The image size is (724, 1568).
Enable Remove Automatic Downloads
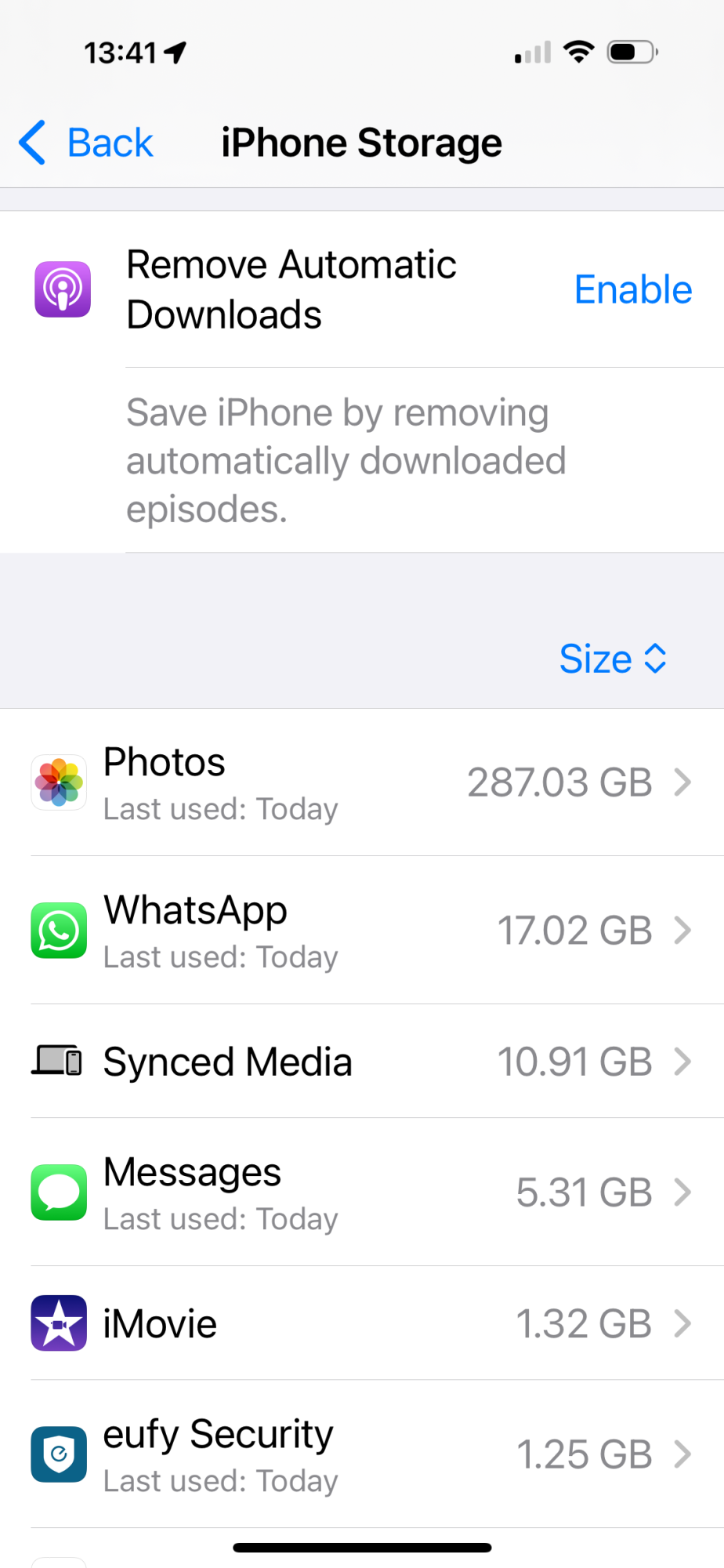click(632, 290)
